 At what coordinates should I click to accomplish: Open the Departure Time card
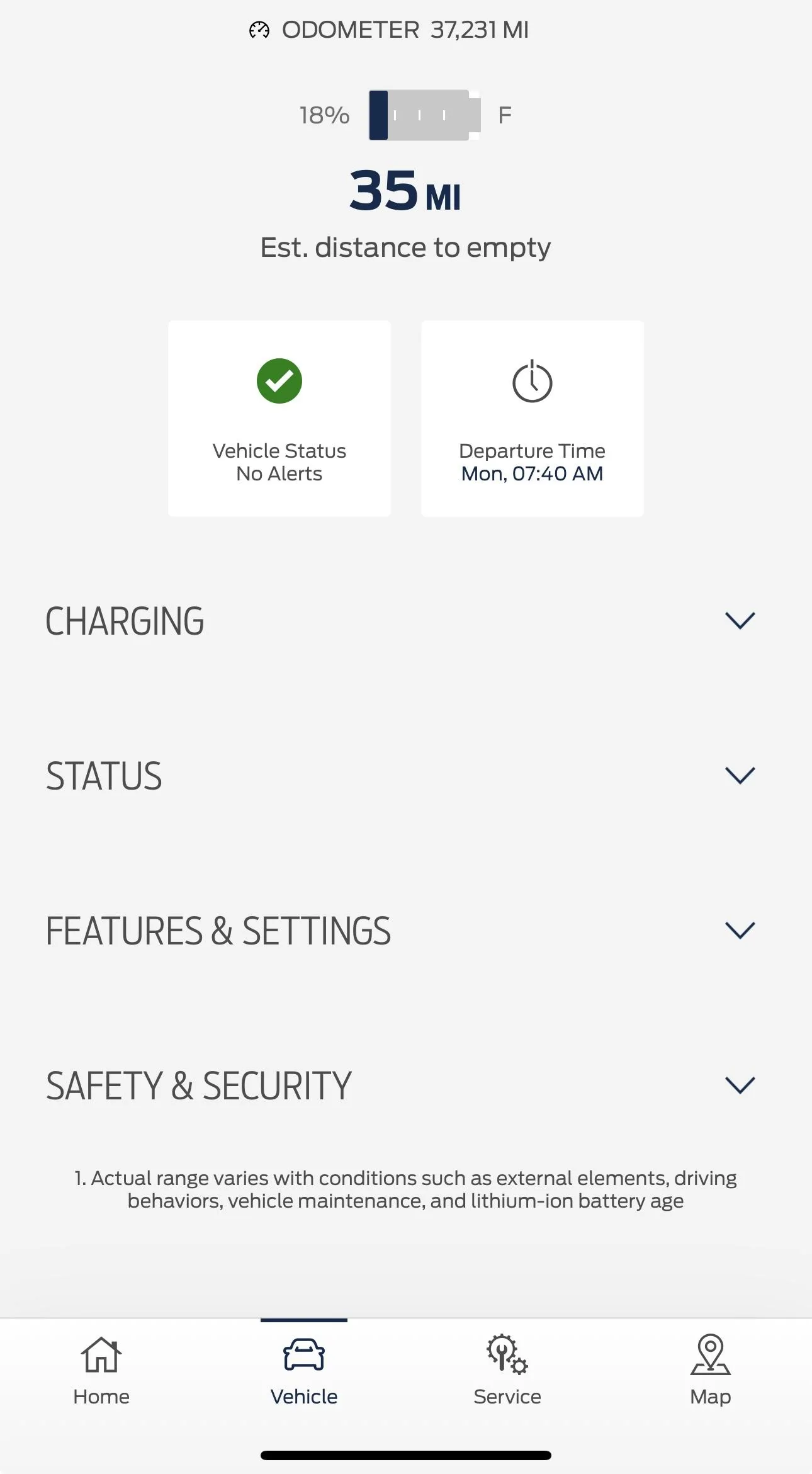[x=532, y=419]
